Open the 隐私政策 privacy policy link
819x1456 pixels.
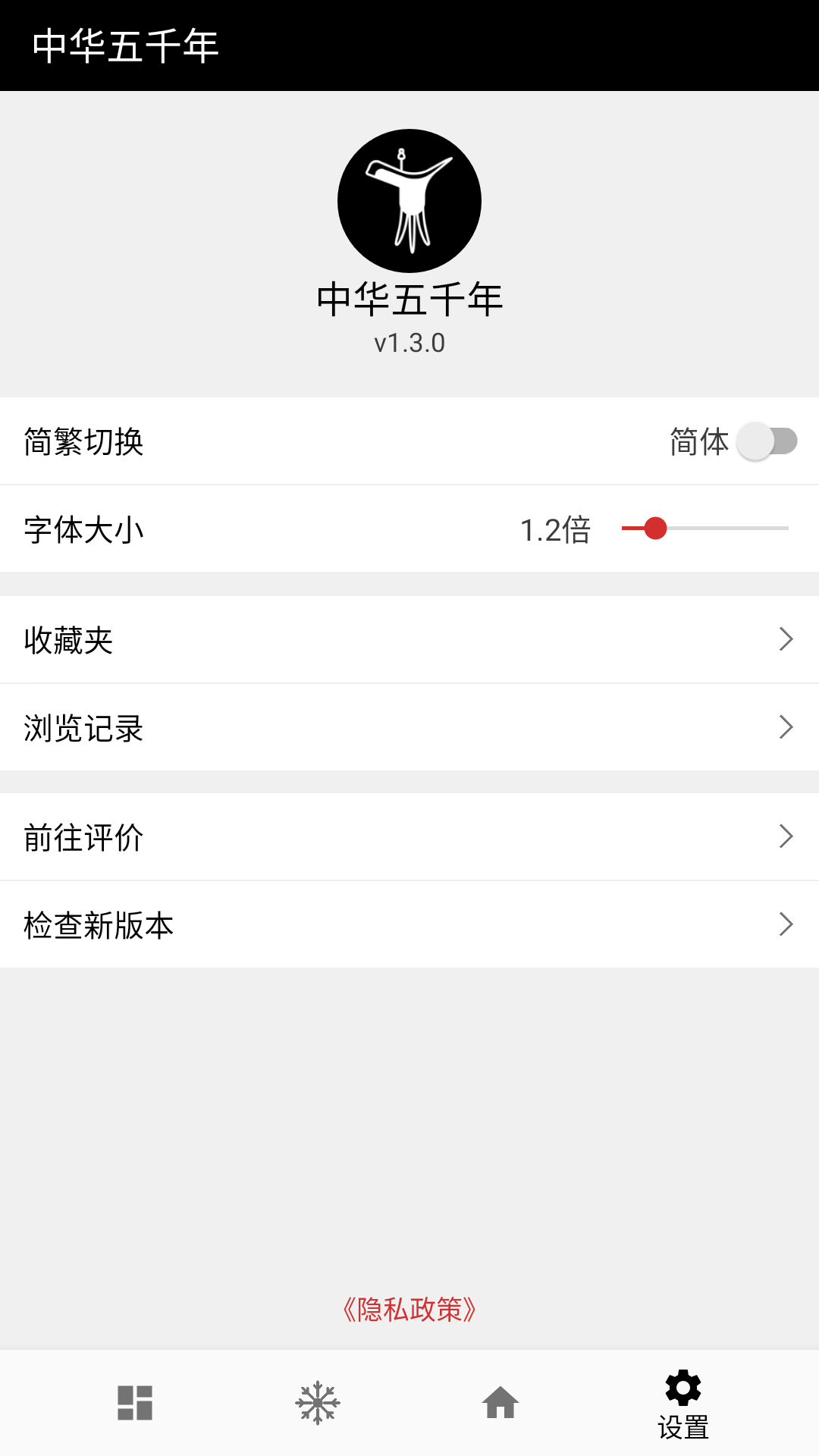409,1310
